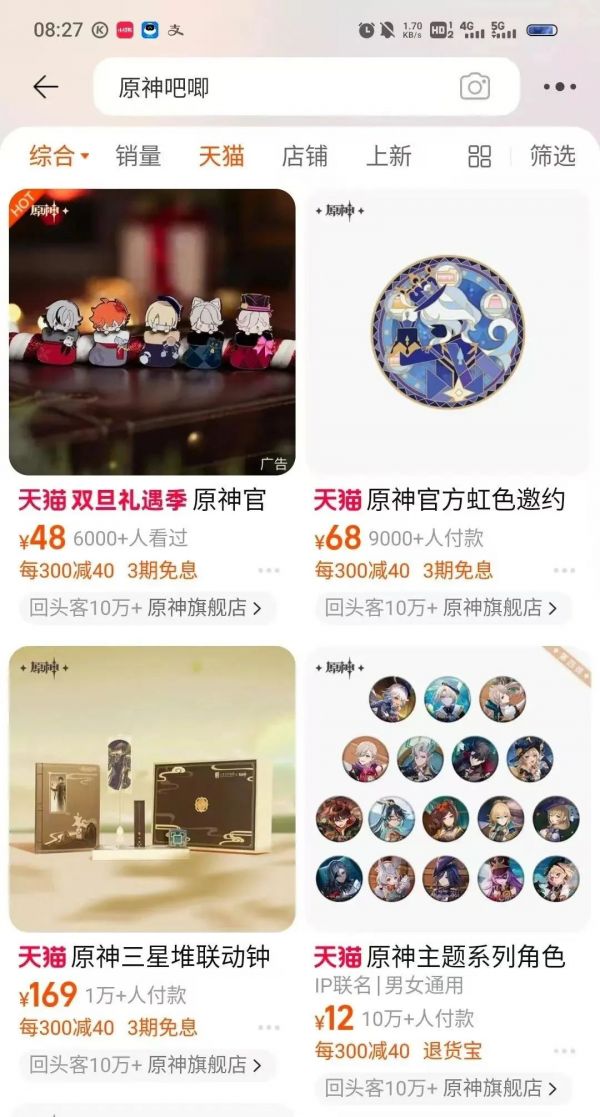Open more options for the ¥48 product

pos(269,571)
